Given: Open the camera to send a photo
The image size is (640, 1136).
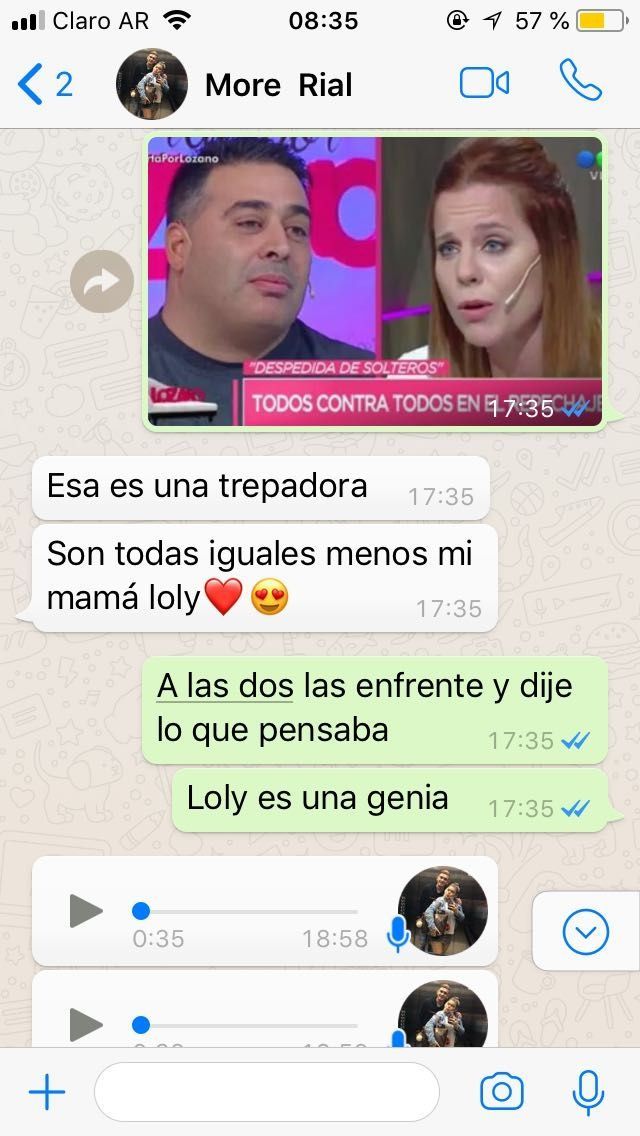Looking at the screenshot, I should pyautogui.click(x=502, y=1092).
